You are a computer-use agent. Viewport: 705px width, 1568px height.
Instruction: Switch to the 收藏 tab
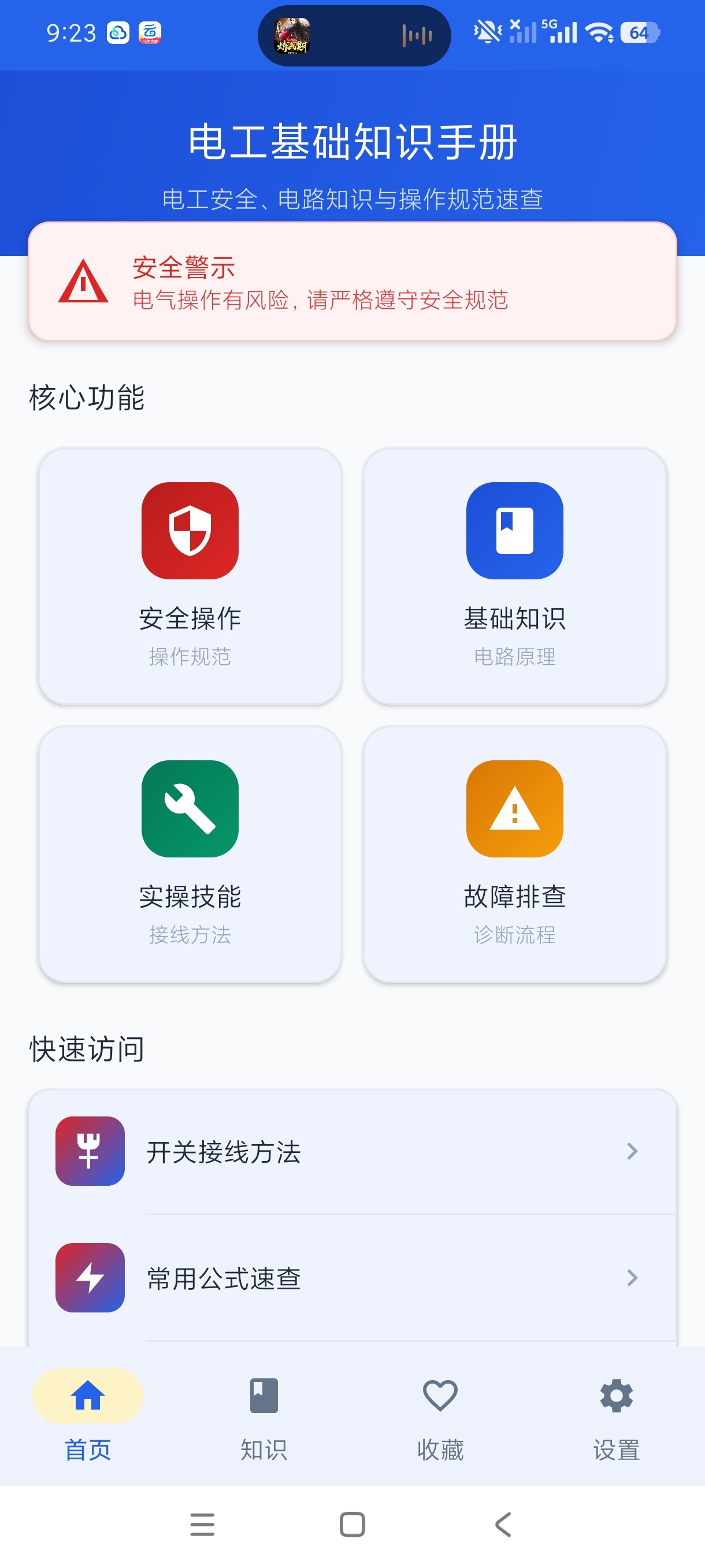coord(440,1415)
